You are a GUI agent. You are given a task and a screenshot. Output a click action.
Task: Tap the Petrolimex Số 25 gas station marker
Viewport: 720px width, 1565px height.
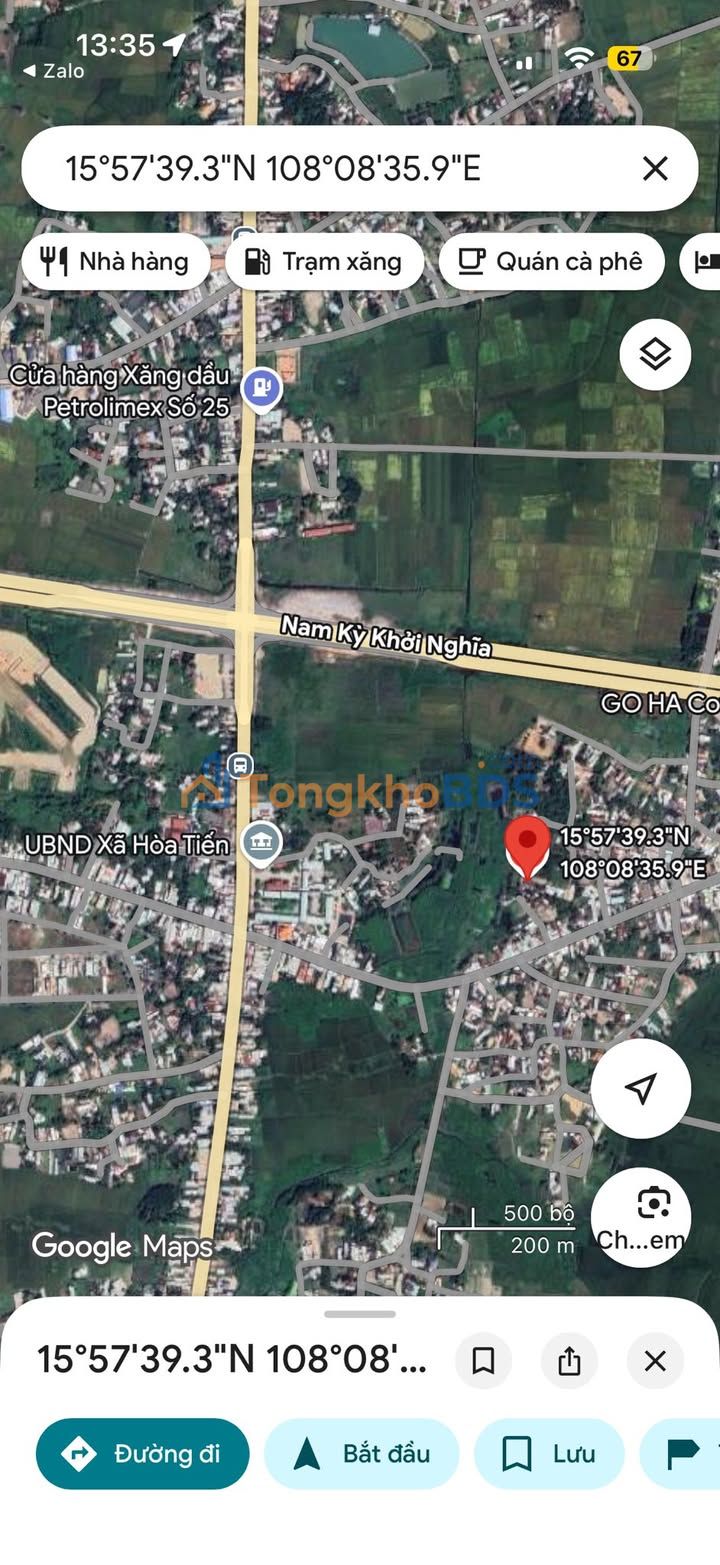point(262,388)
